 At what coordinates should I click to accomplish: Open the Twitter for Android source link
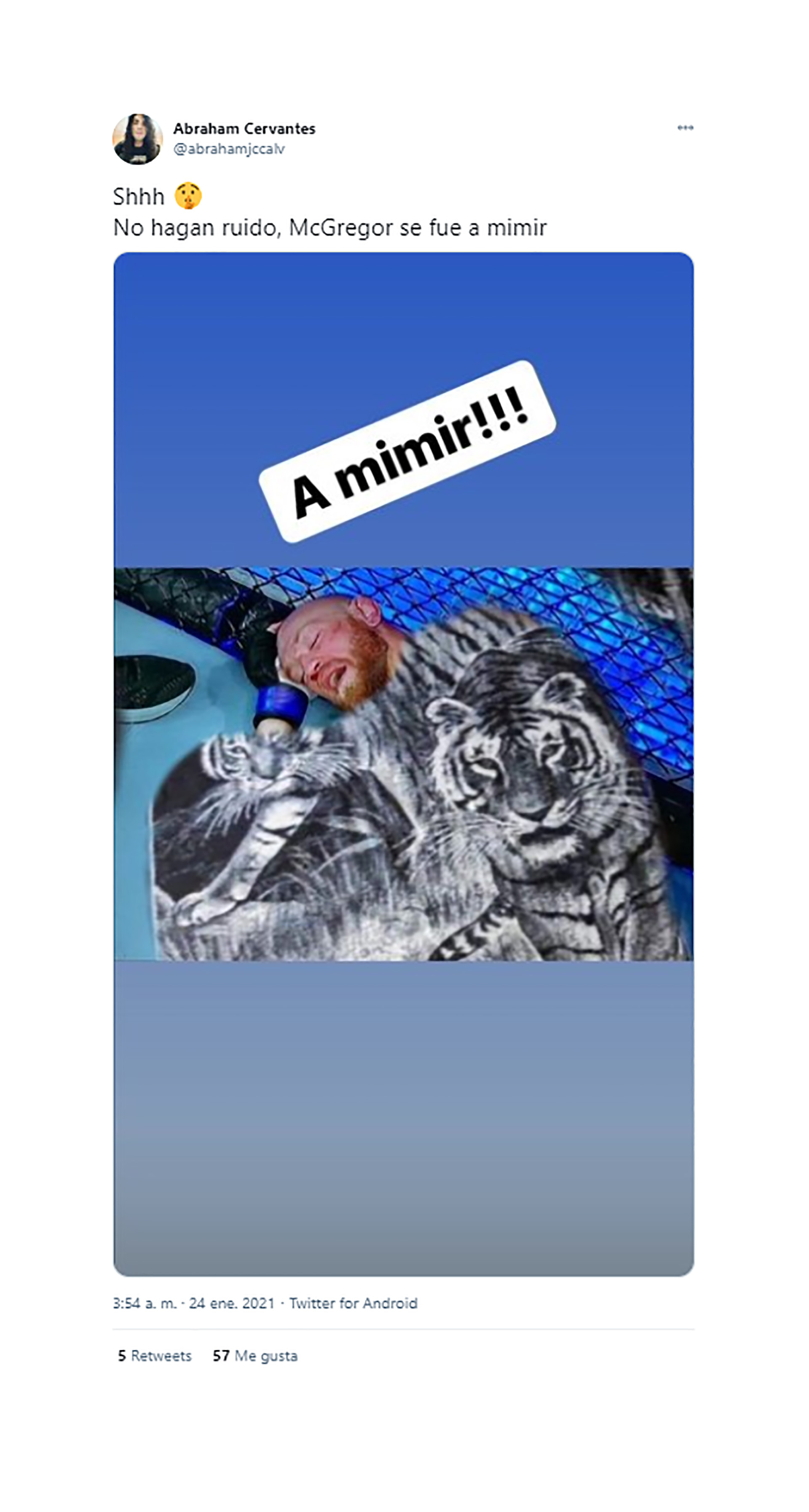[x=353, y=1303]
